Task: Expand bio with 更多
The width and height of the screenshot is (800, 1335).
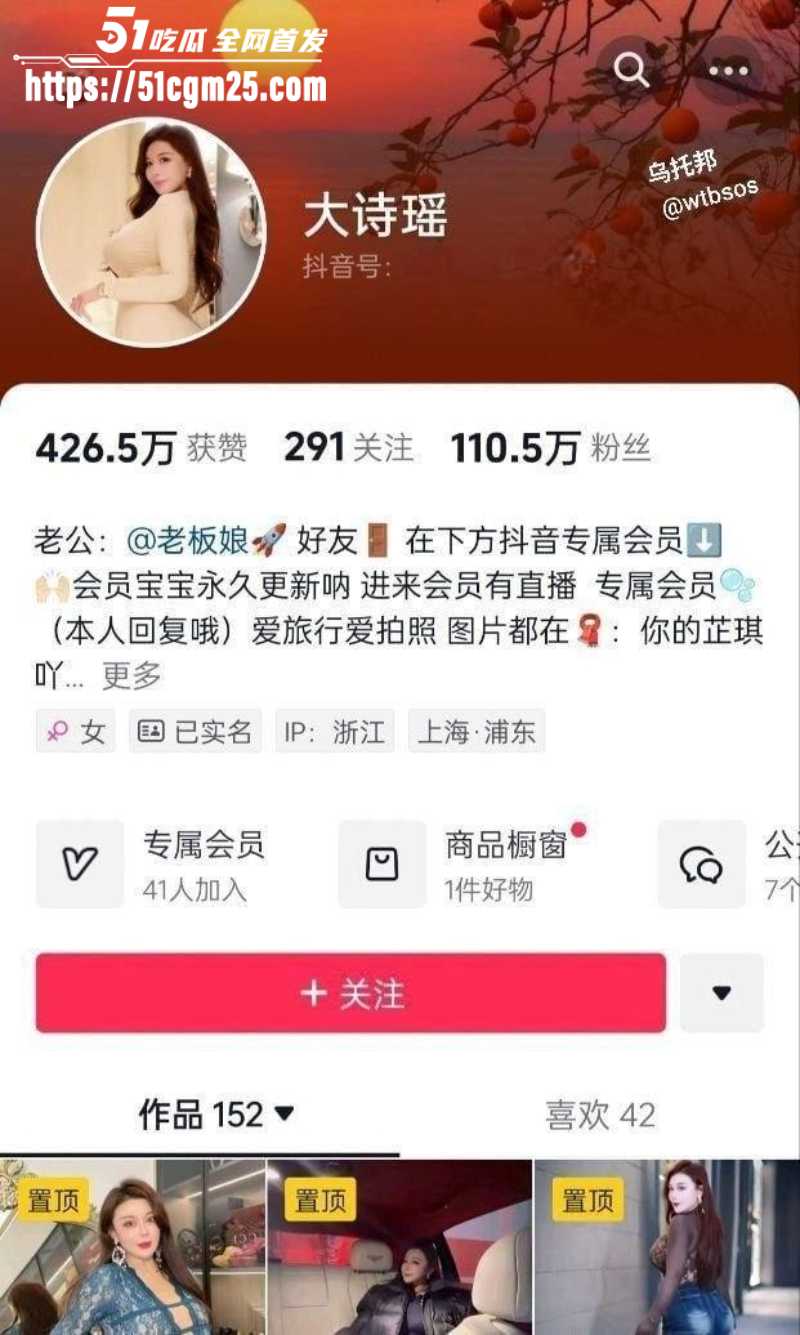Action: coord(131,676)
